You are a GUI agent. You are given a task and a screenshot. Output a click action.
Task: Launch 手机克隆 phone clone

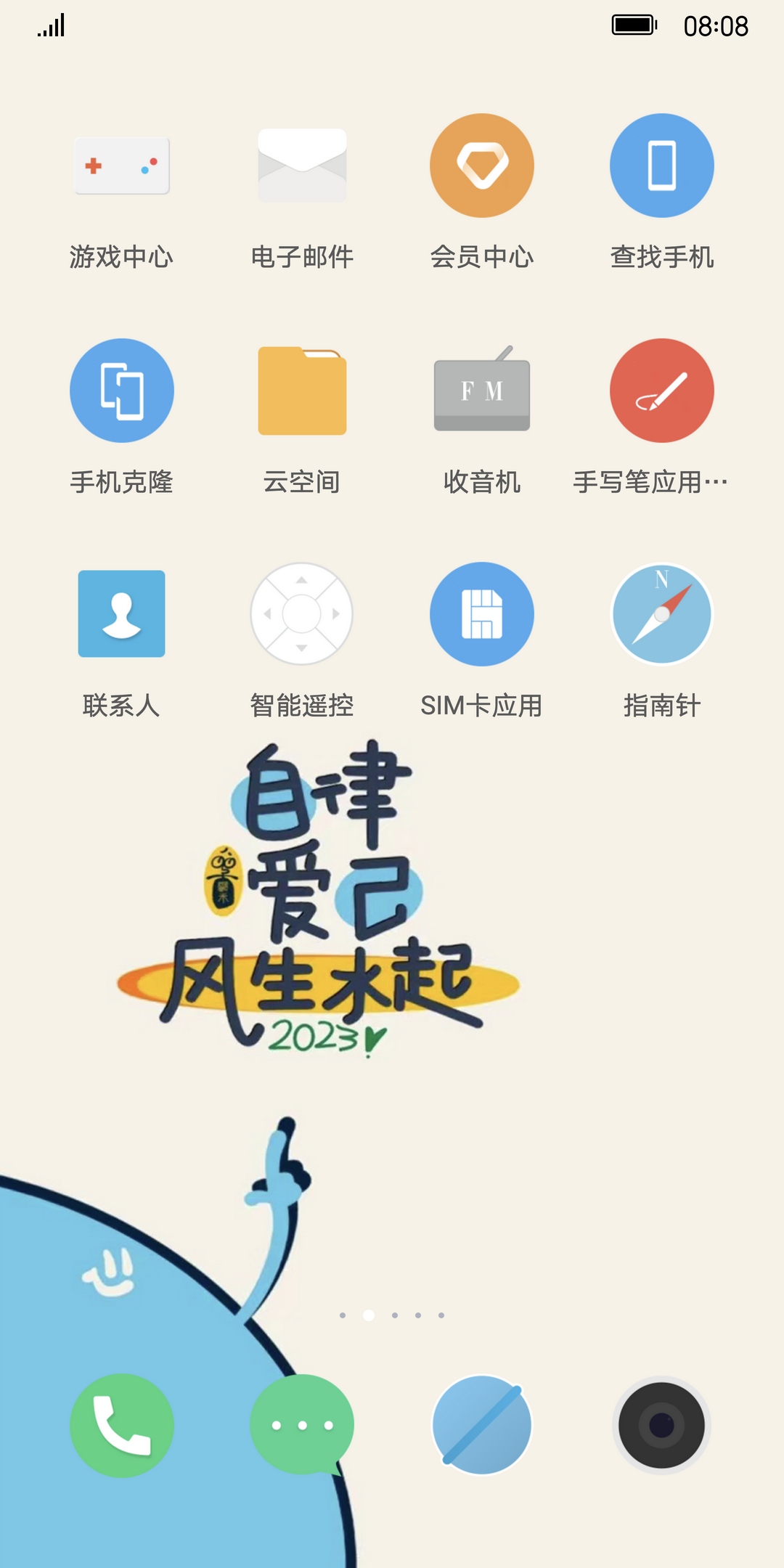(121, 391)
